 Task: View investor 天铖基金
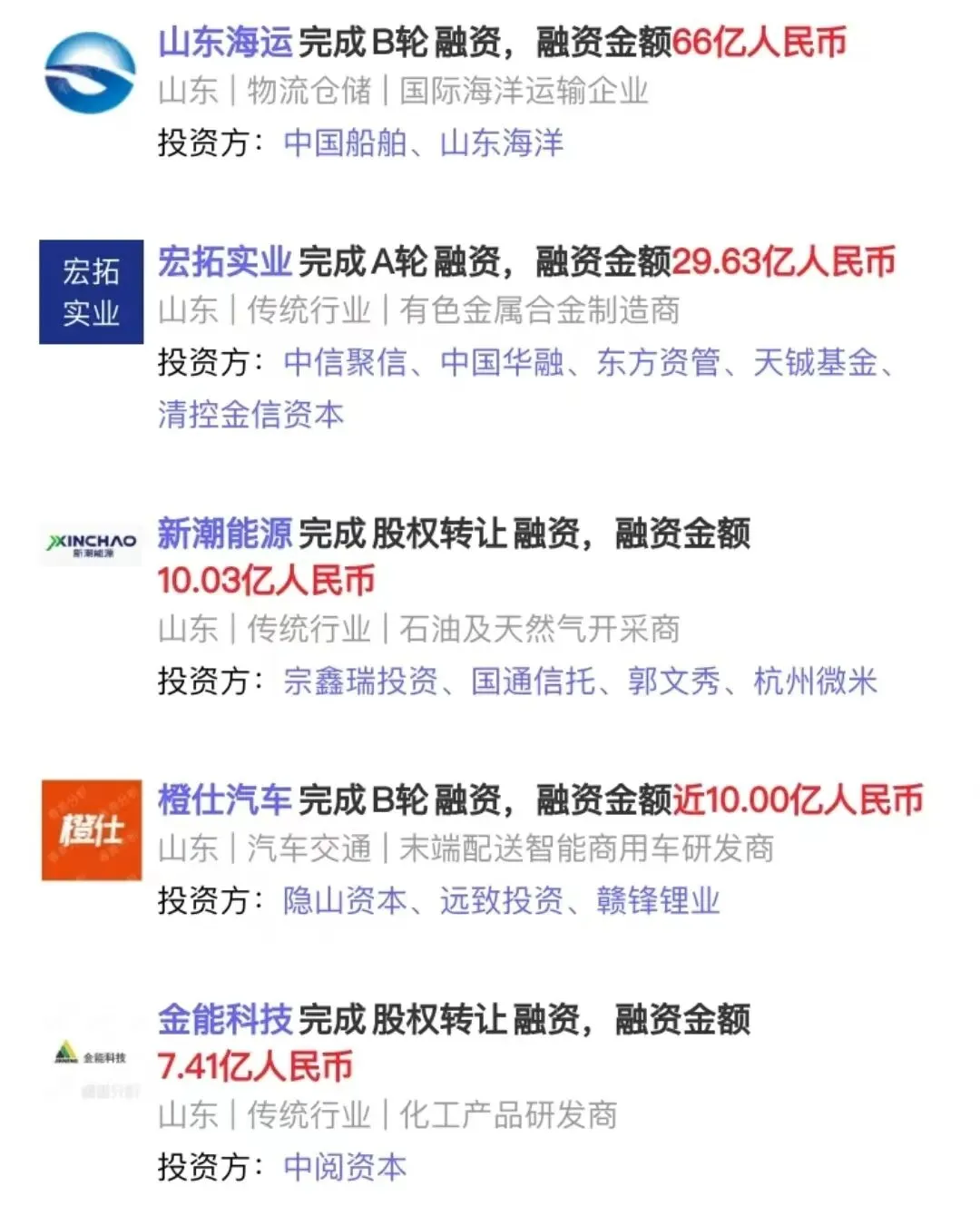tap(815, 362)
